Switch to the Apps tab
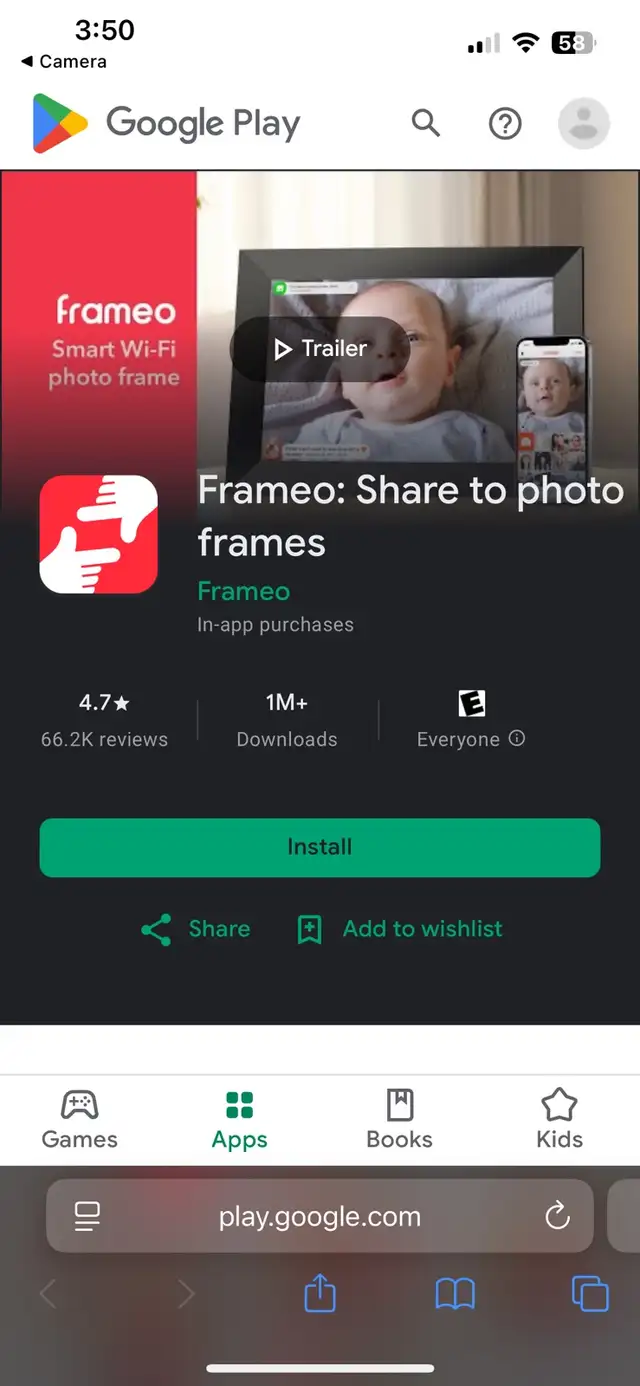The width and height of the screenshot is (640, 1386). [x=240, y=1121]
